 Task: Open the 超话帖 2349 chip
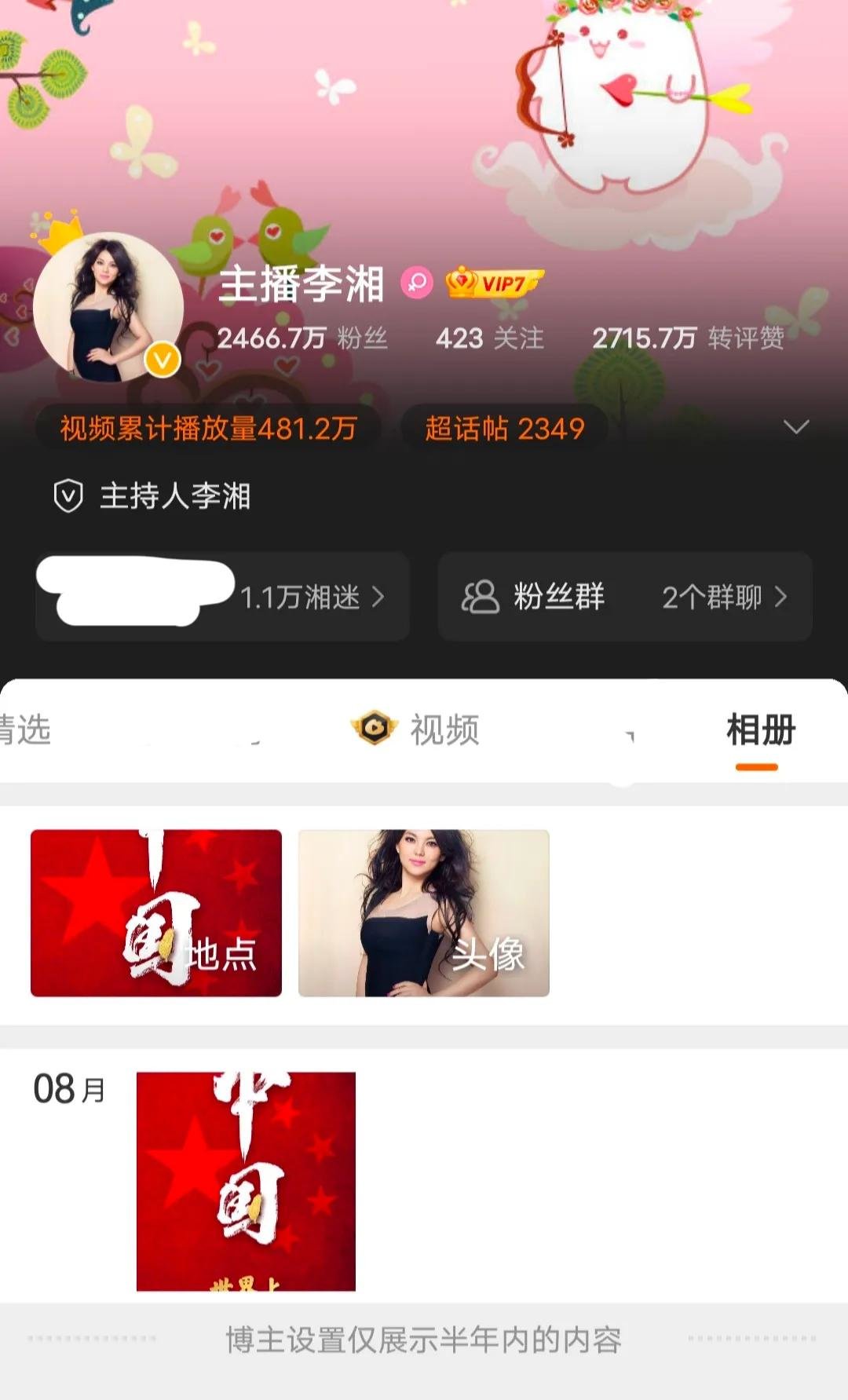click(504, 429)
